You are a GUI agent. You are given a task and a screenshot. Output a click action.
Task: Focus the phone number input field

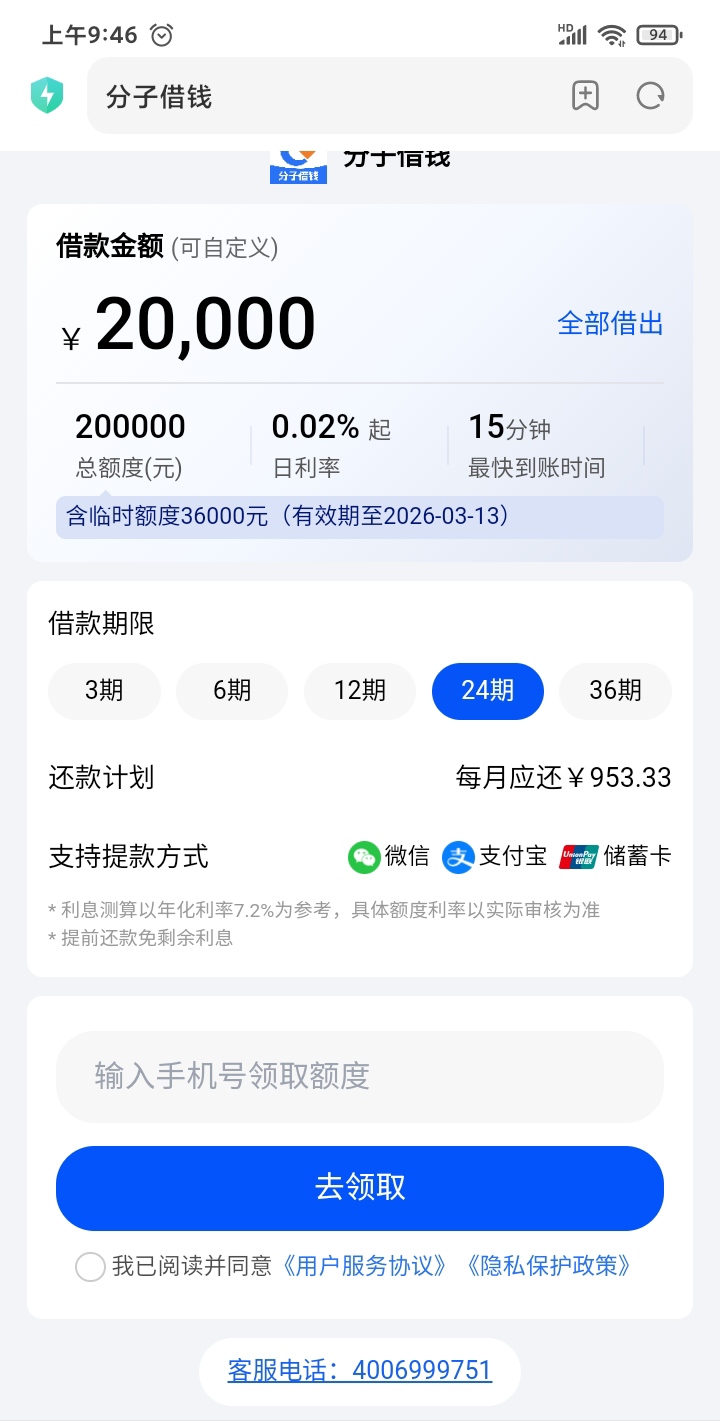[x=360, y=1076]
